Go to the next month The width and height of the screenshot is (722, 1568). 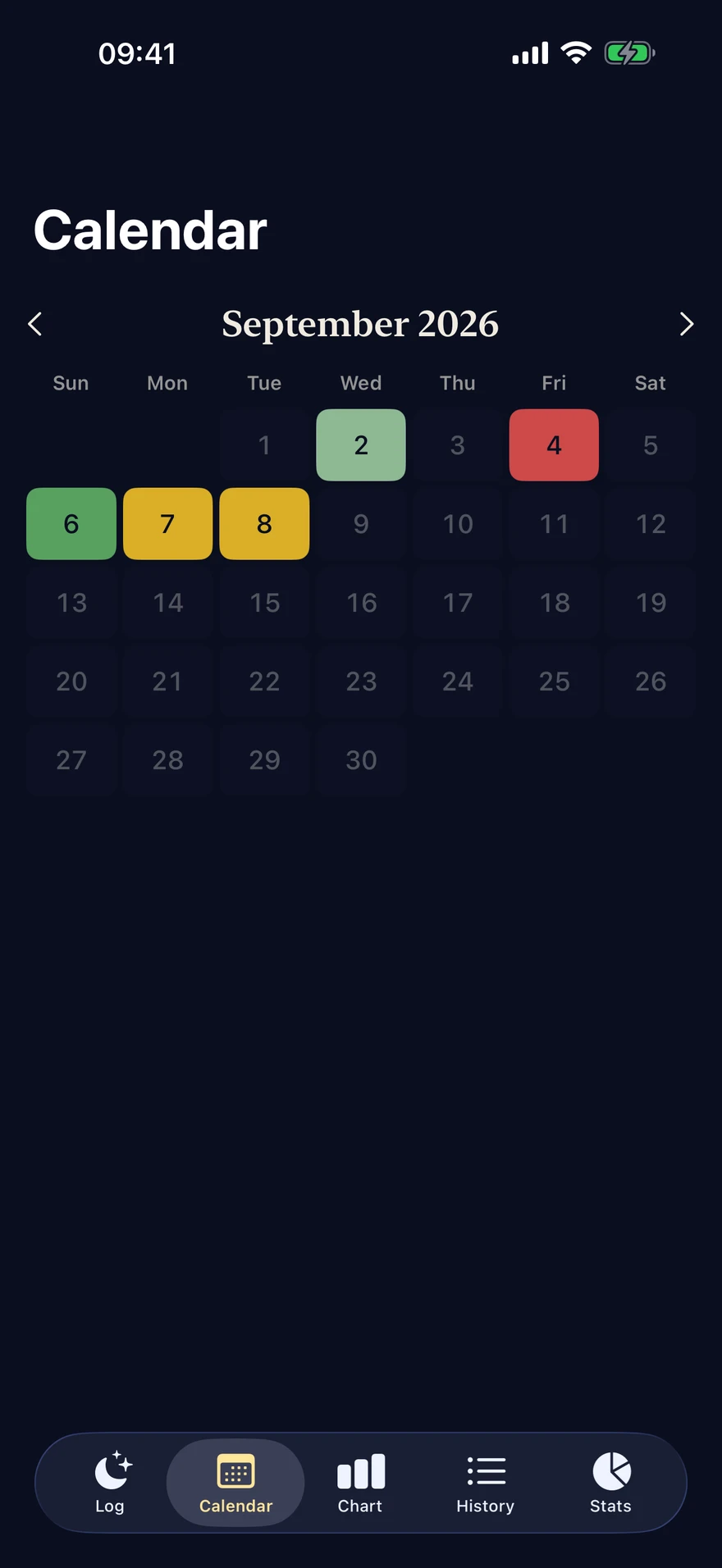pos(687,324)
